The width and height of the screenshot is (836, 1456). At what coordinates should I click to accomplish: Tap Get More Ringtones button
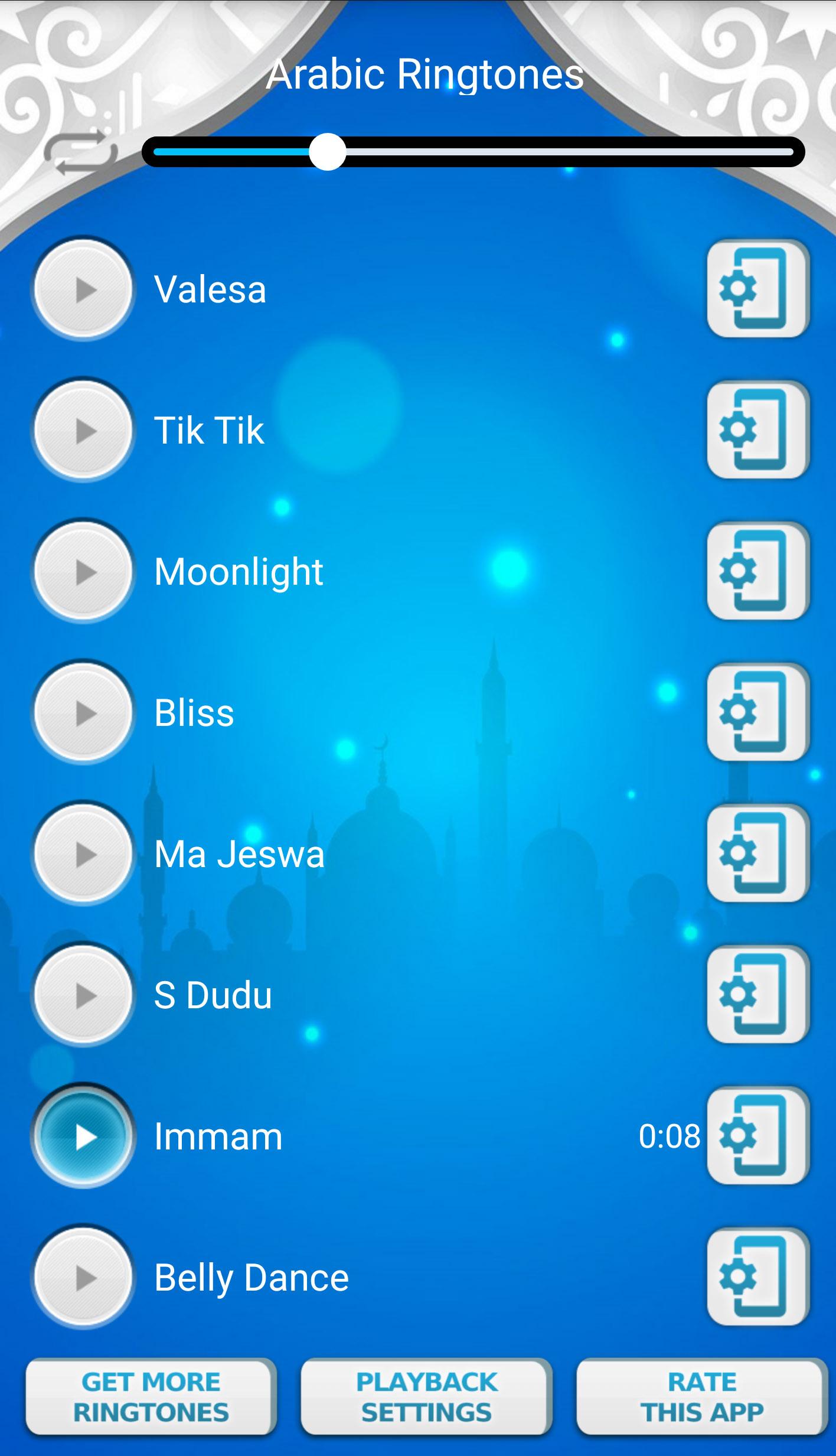point(151,1397)
